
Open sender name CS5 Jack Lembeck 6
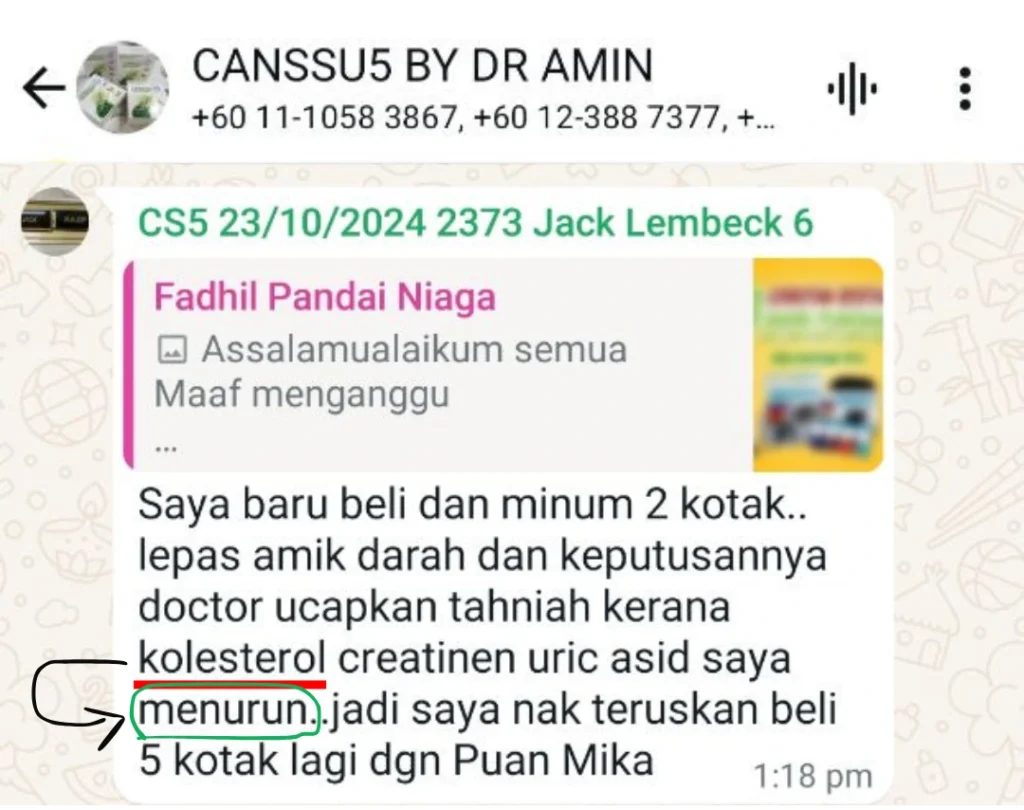pos(475,223)
